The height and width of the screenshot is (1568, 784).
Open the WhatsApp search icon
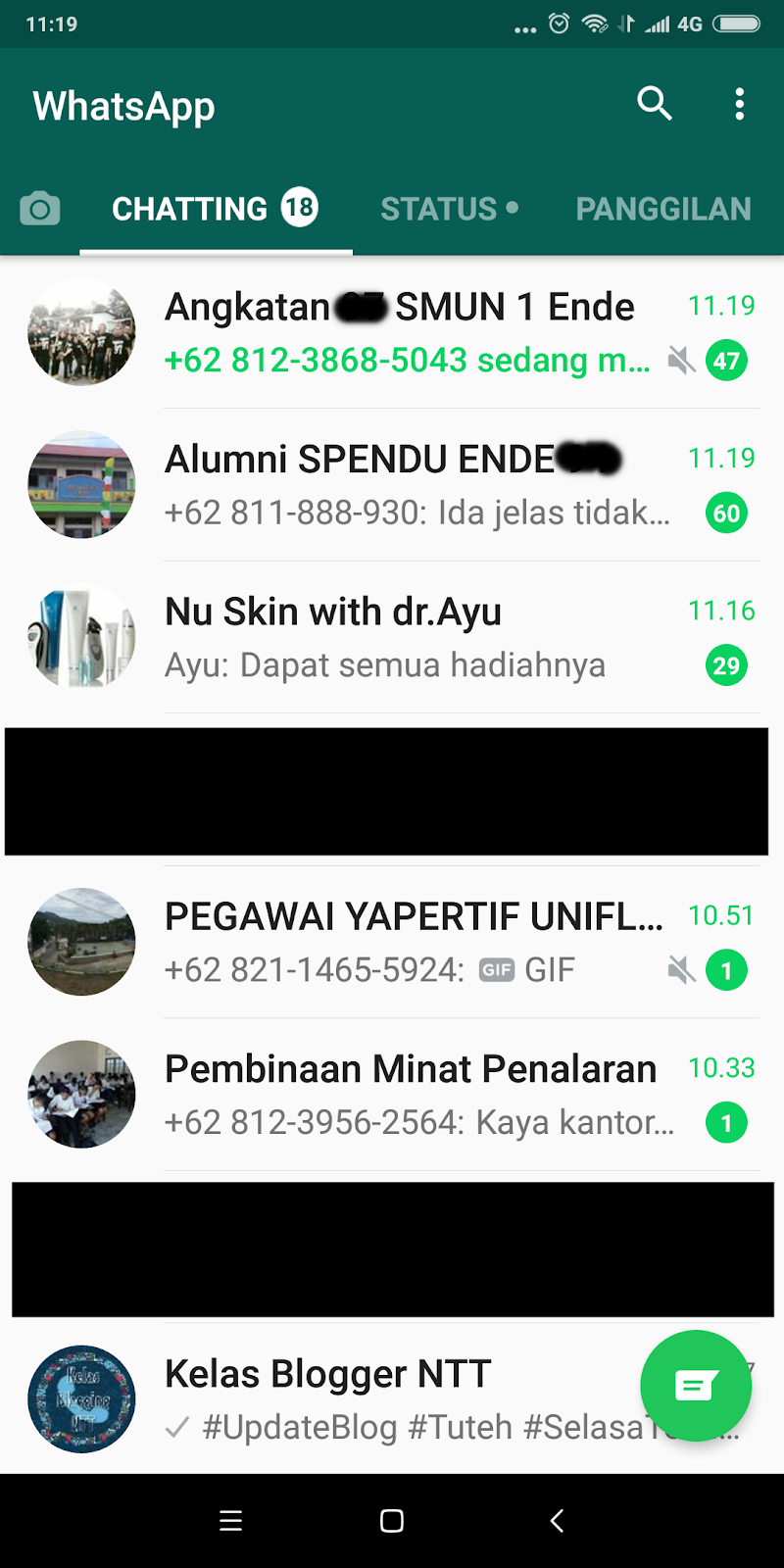pos(655,103)
